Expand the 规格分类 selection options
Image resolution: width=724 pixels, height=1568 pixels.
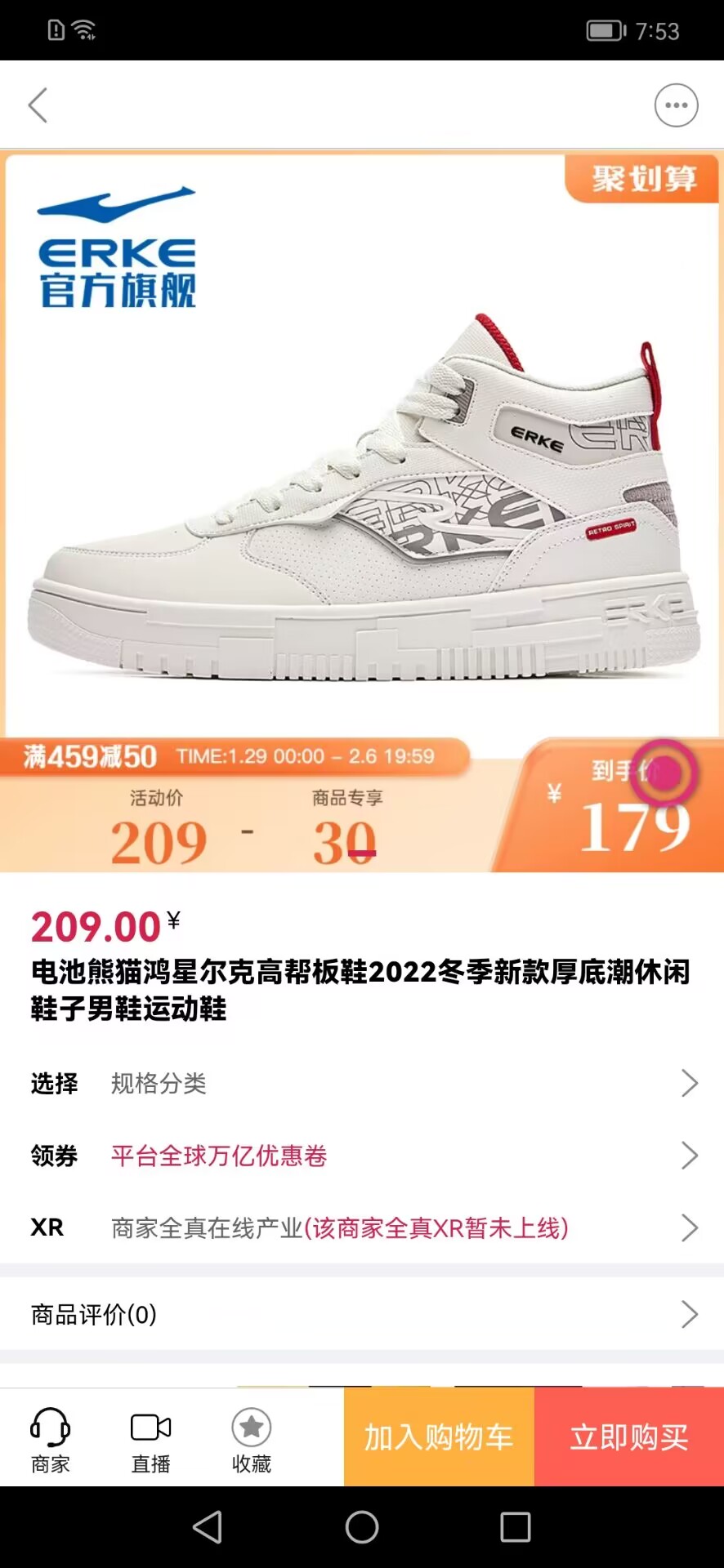click(362, 1084)
